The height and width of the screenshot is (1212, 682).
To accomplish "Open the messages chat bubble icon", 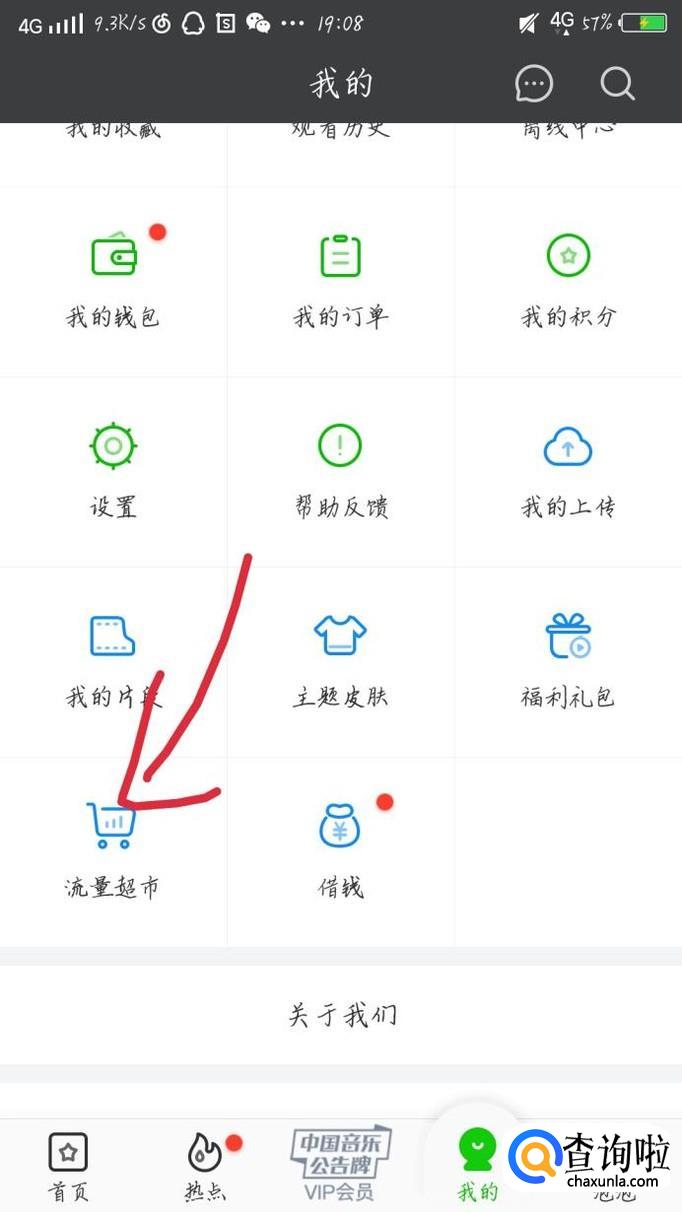I will click(x=534, y=84).
